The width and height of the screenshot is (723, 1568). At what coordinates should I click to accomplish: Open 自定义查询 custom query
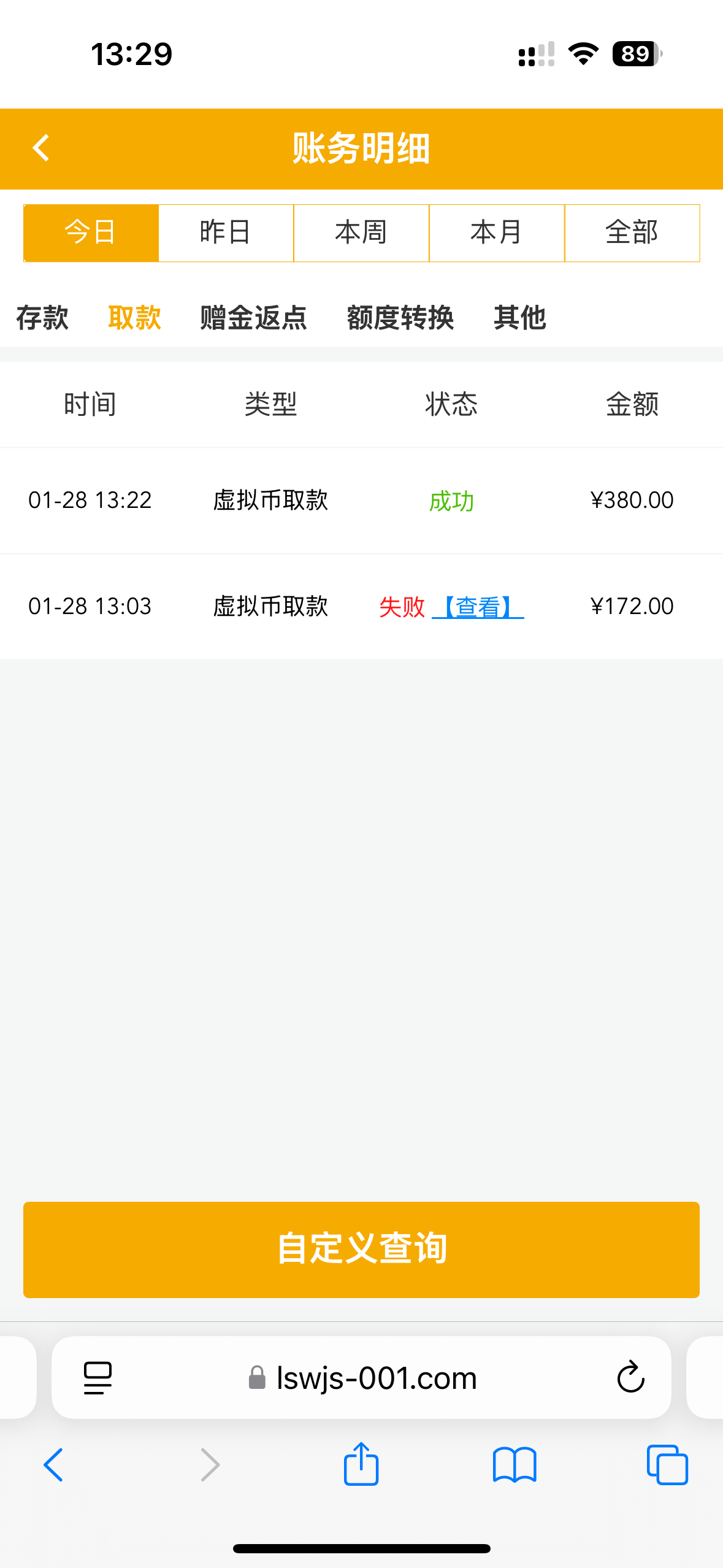click(x=361, y=1249)
